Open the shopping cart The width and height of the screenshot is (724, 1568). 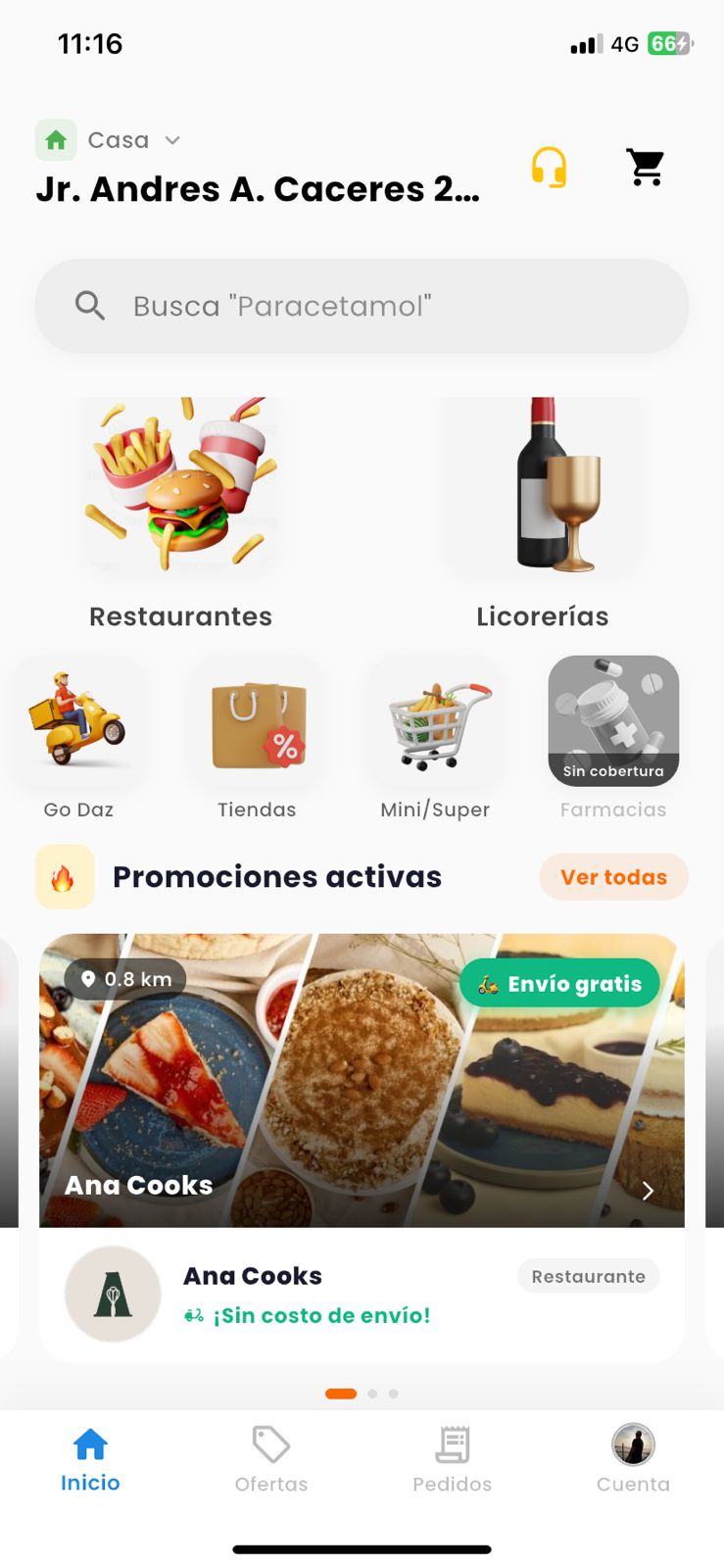645,167
